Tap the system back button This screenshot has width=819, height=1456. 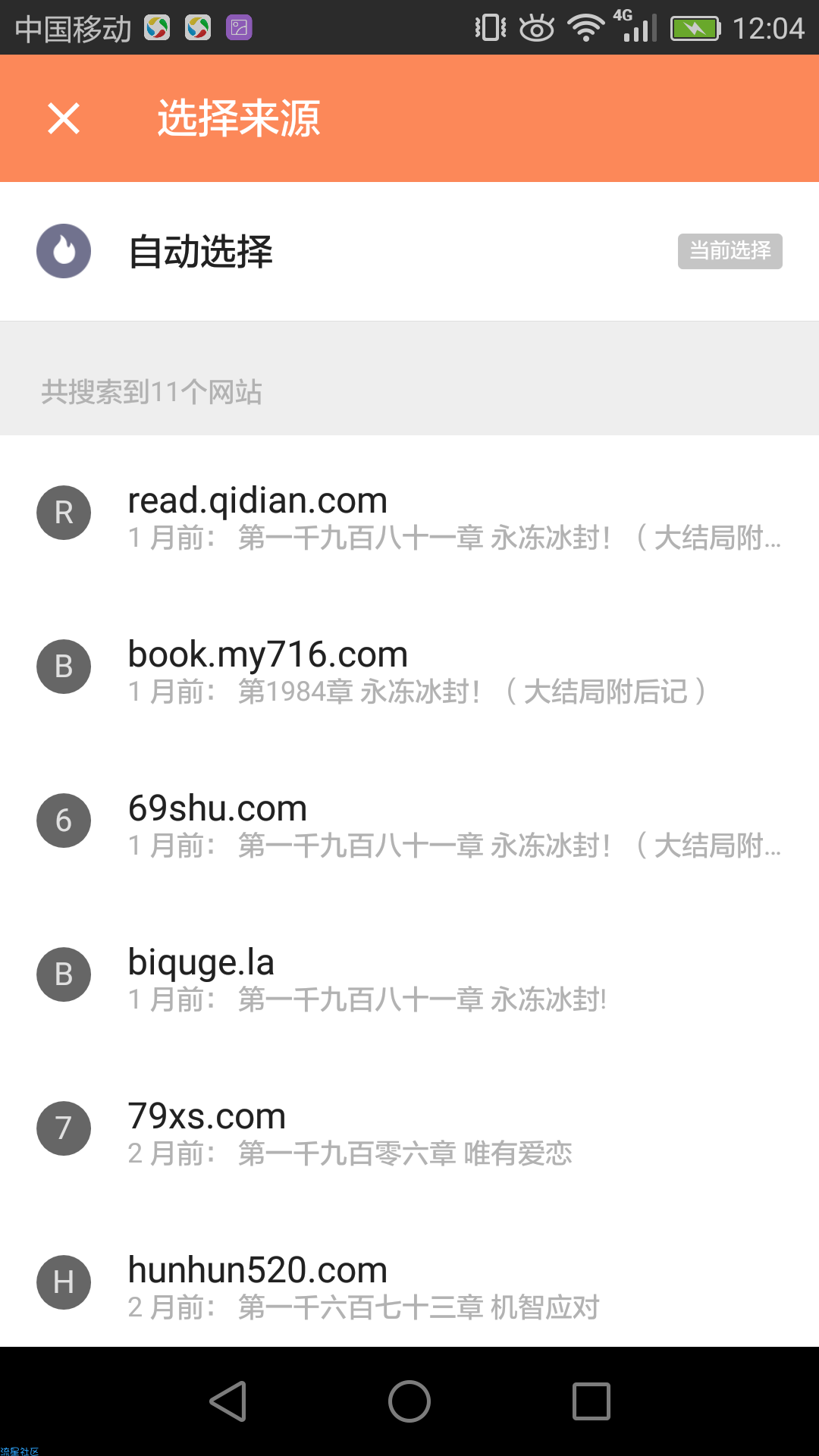point(227,1401)
